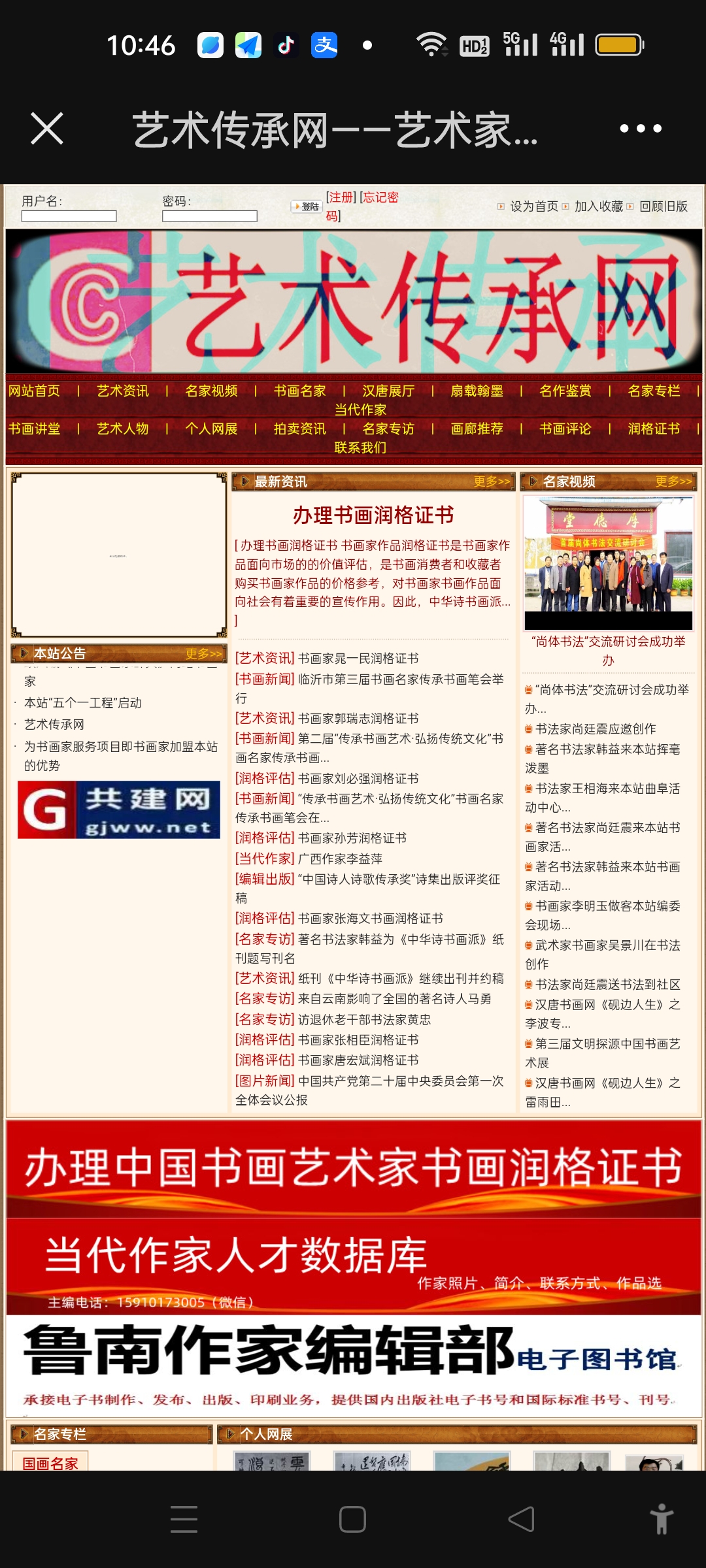Screen dimensions: 706x1568
Task: Select 设为首页 link
Action: [533, 206]
